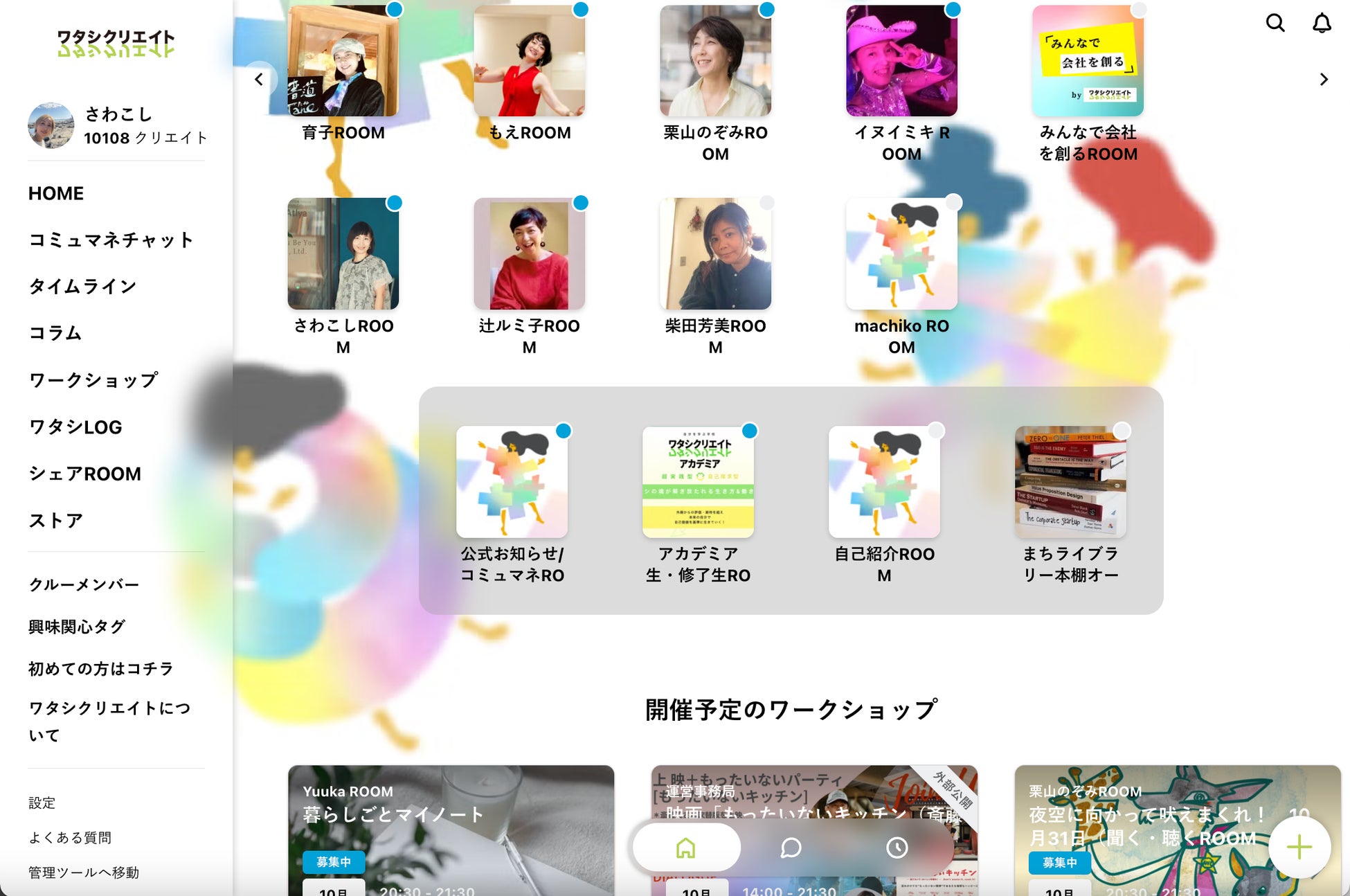
Task: Open ワークショップ menu item
Action: pos(93,380)
